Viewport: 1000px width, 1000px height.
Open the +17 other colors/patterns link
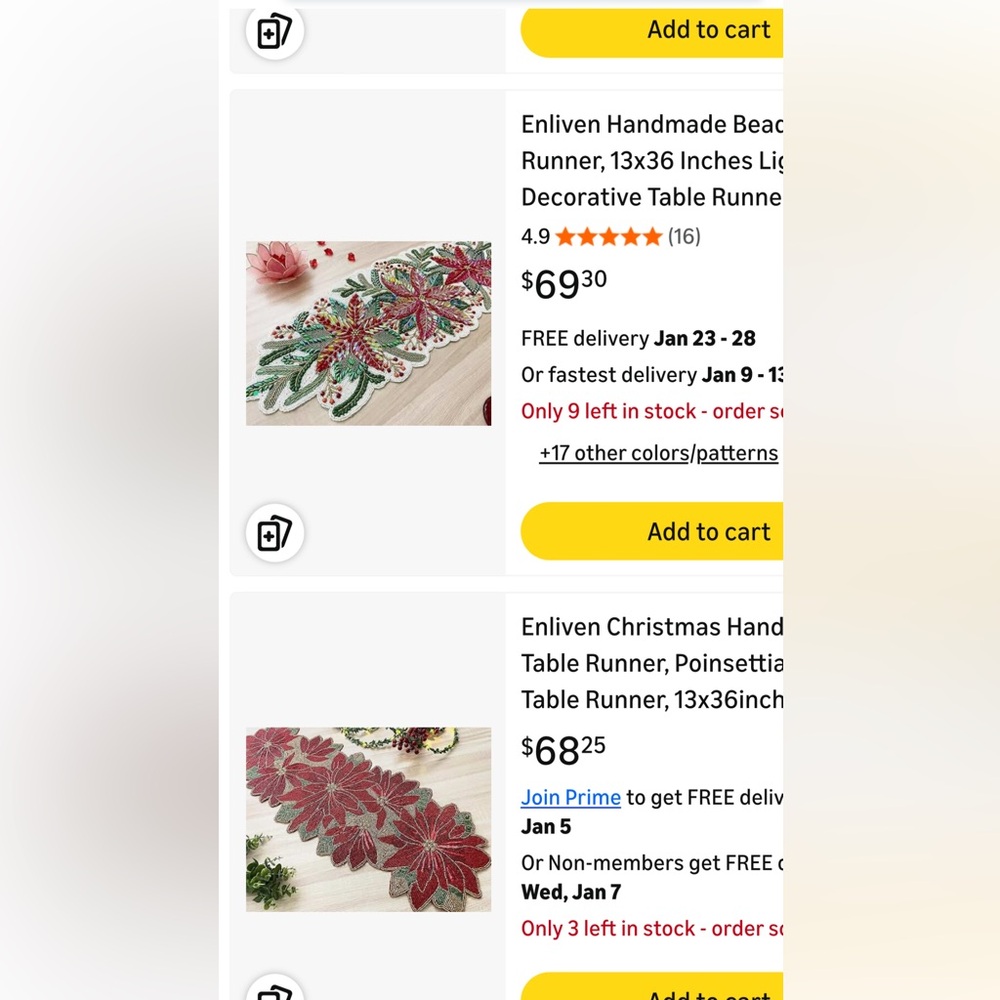(x=658, y=453)
